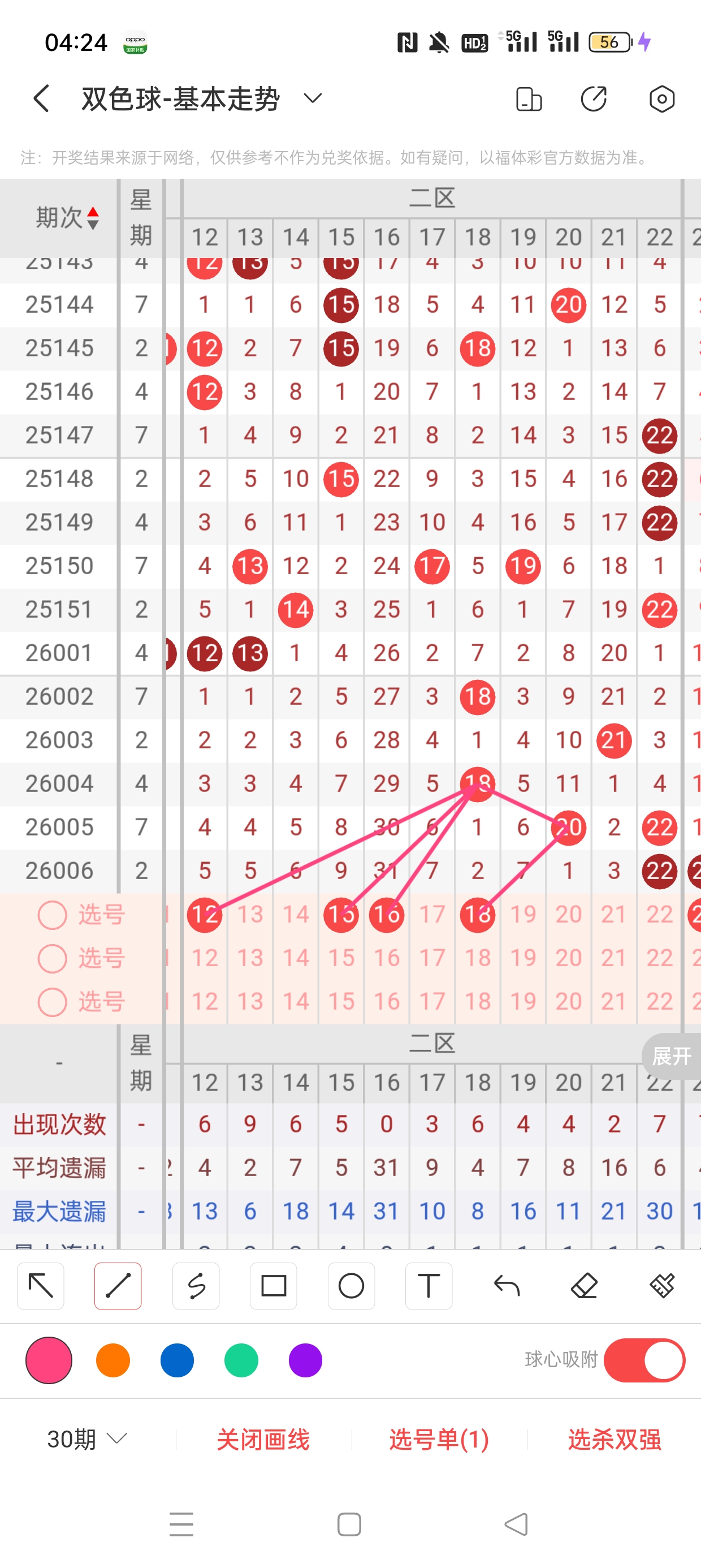Choose the purple drawing color
Image resolution: width=701 pixels, height=1568 pixels.
pyautogui.click(x=305, y=1360)
